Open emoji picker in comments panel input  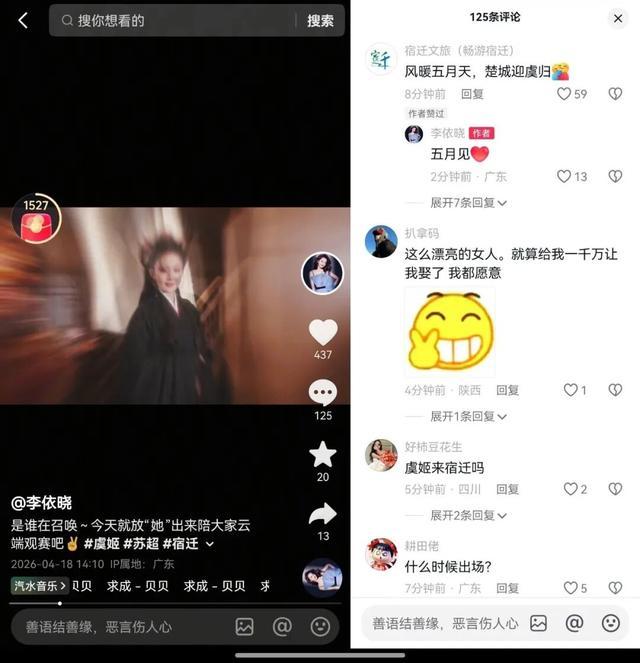point(610,623)
